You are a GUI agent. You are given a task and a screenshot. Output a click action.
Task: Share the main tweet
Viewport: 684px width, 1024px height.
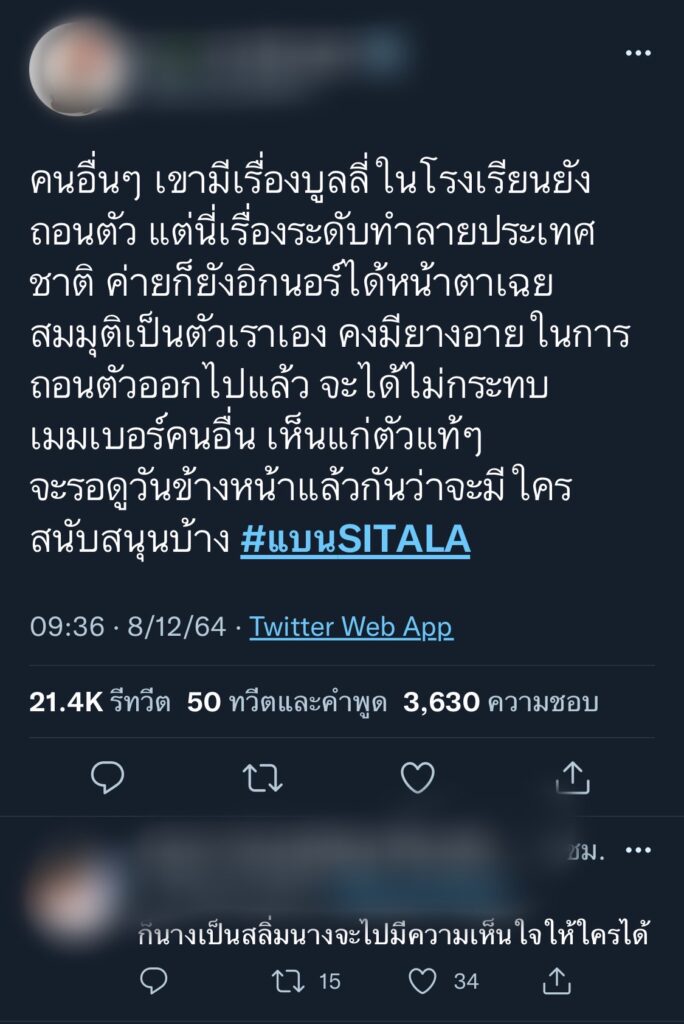573,778
